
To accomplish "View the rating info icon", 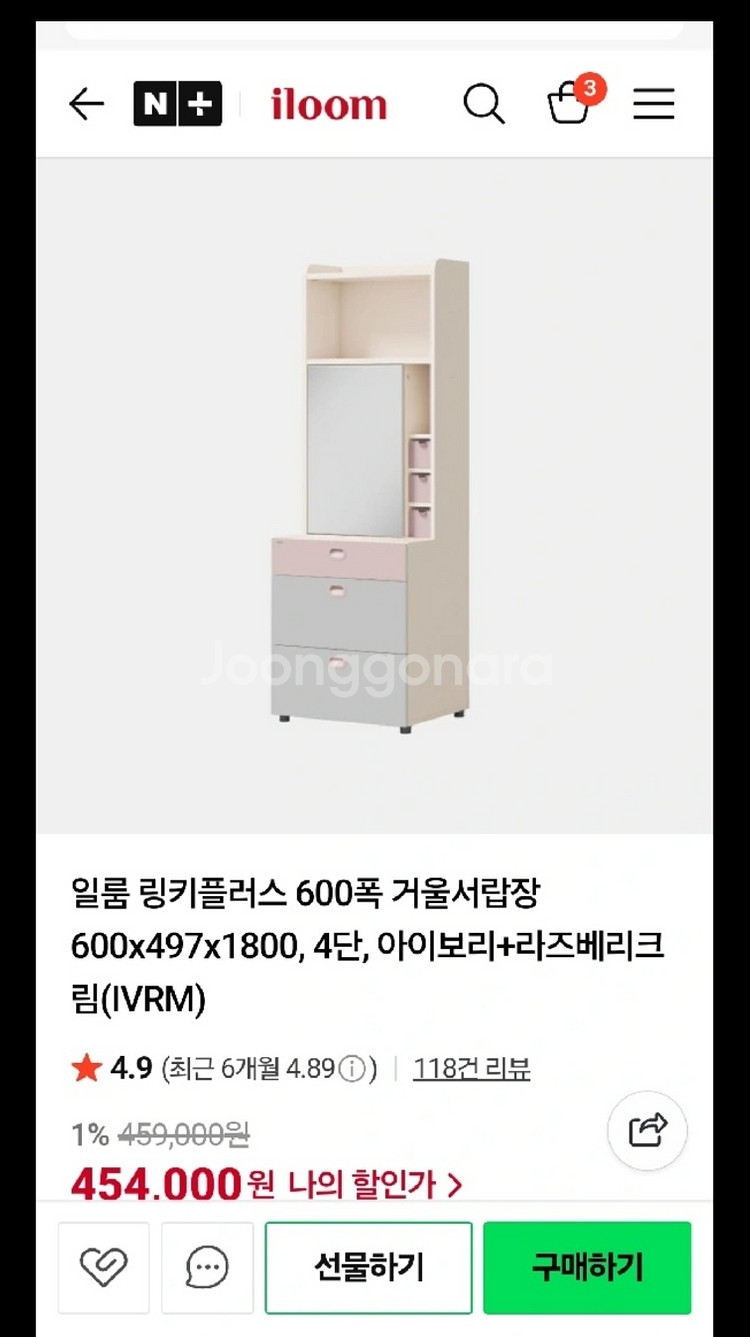I will point(352,1070).
